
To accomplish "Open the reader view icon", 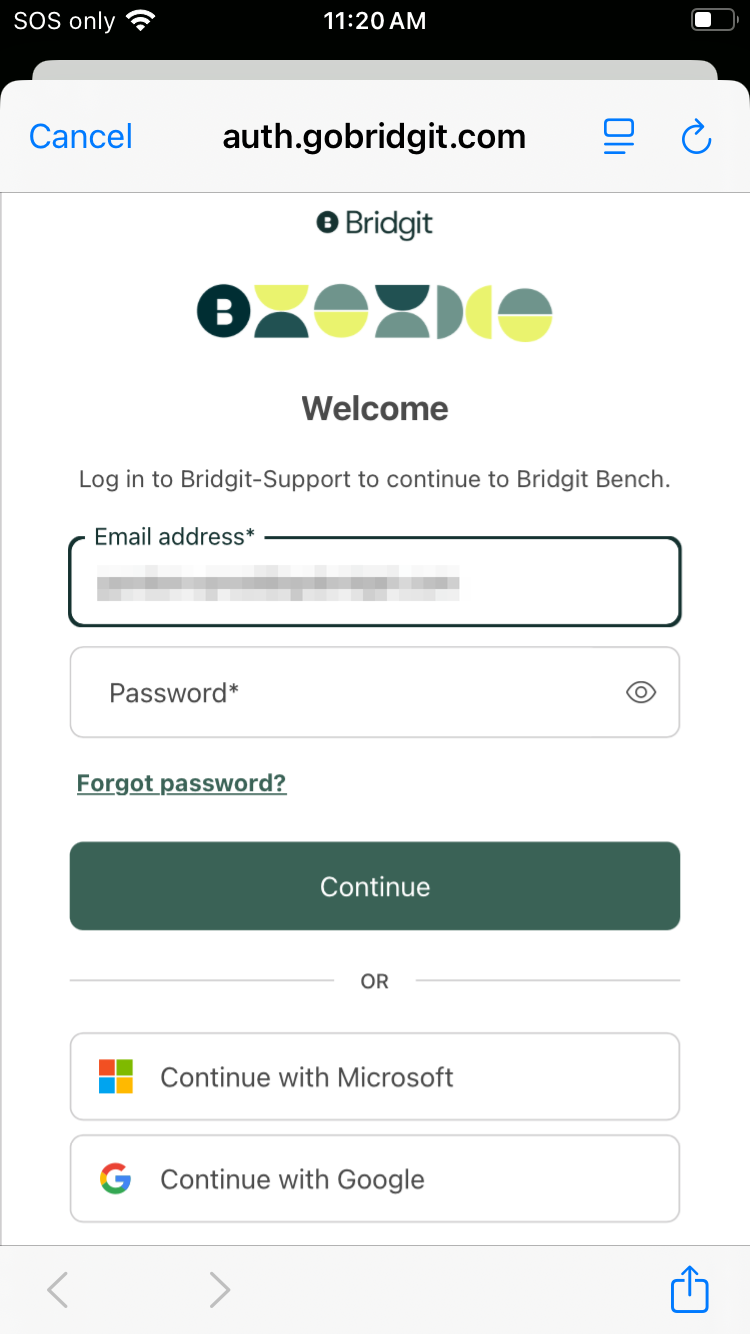I will [x=619, y=137].
